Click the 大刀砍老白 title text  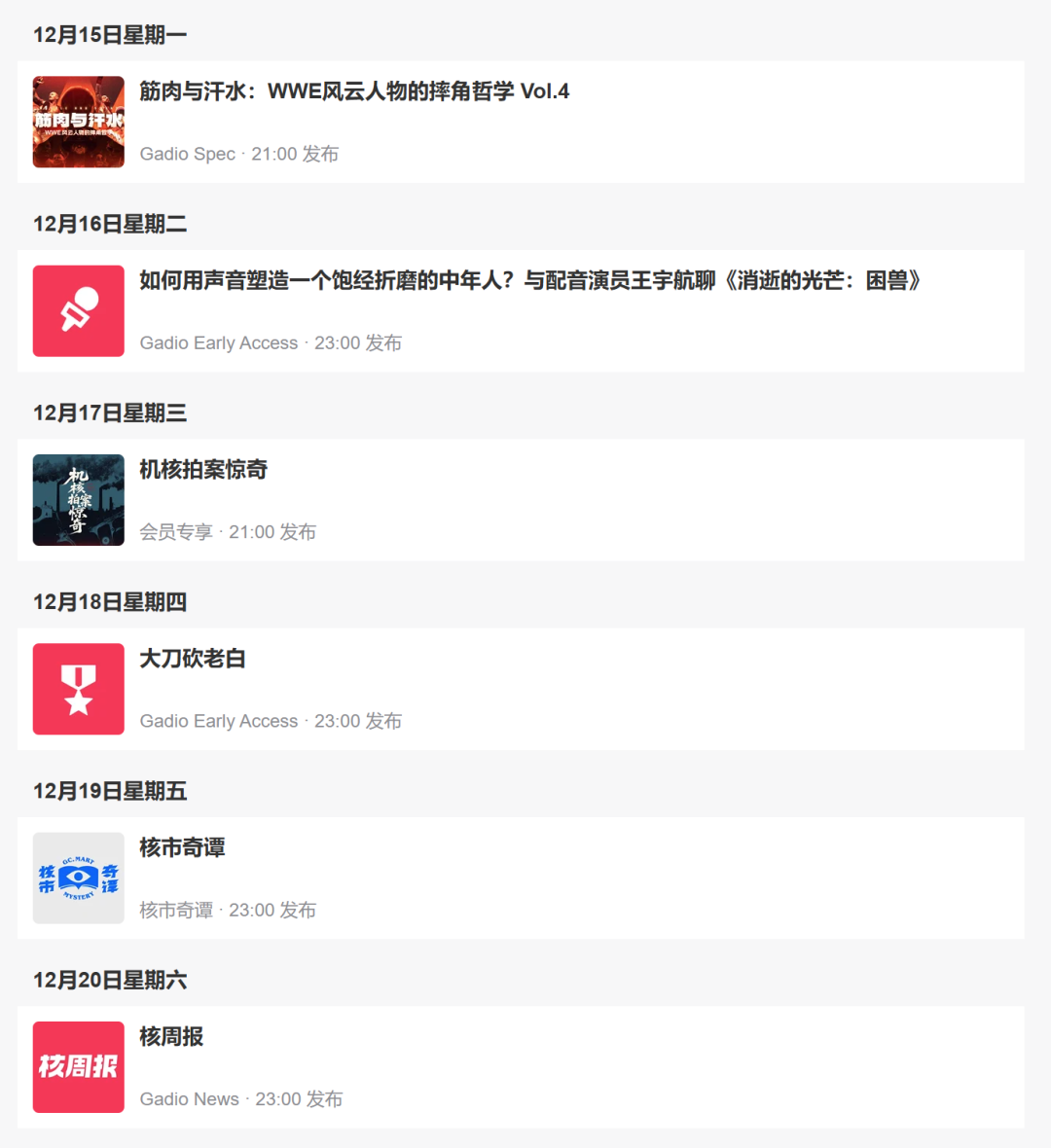click(x=194, y=659)
